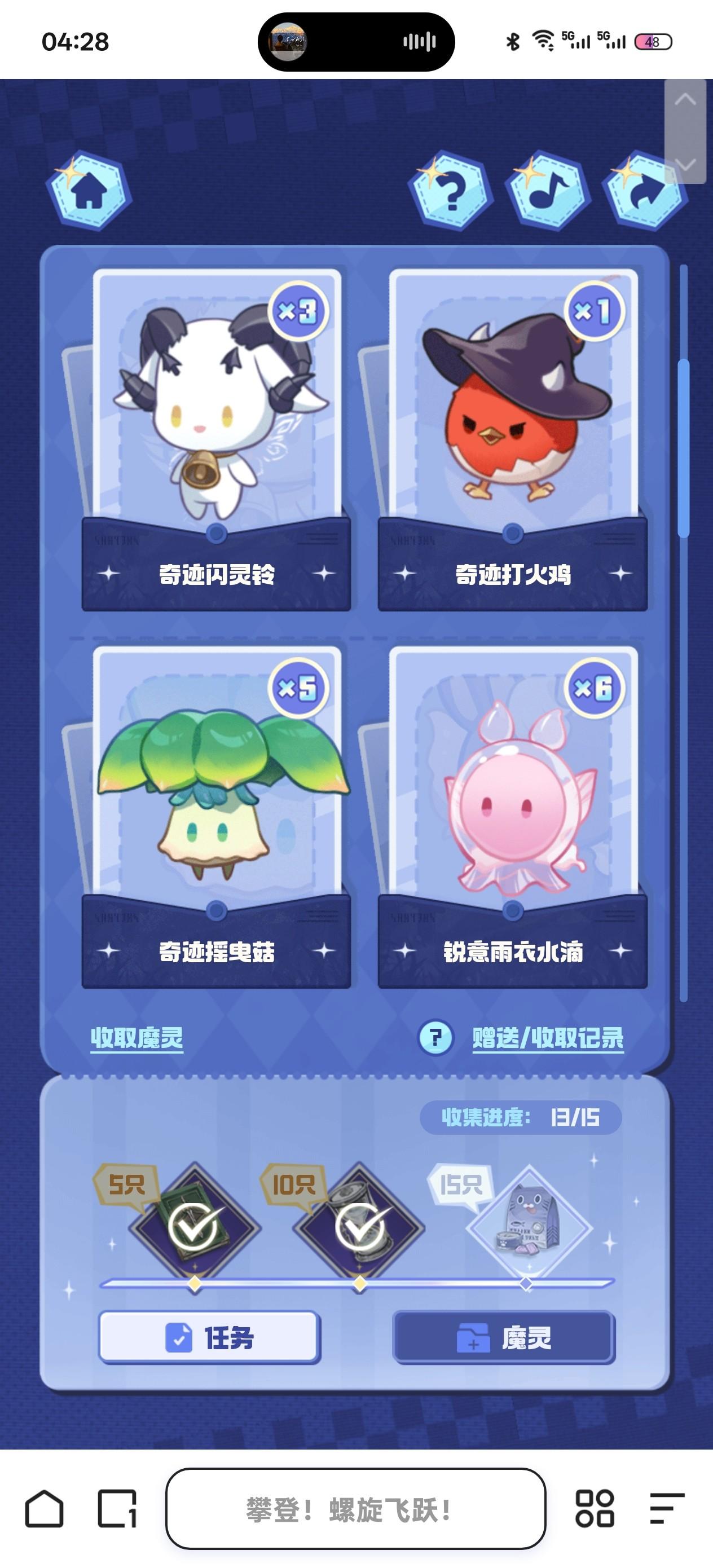713x1568 pixels.
Task: Switch to the 魔灵 button
Action: coord(504,1337)
